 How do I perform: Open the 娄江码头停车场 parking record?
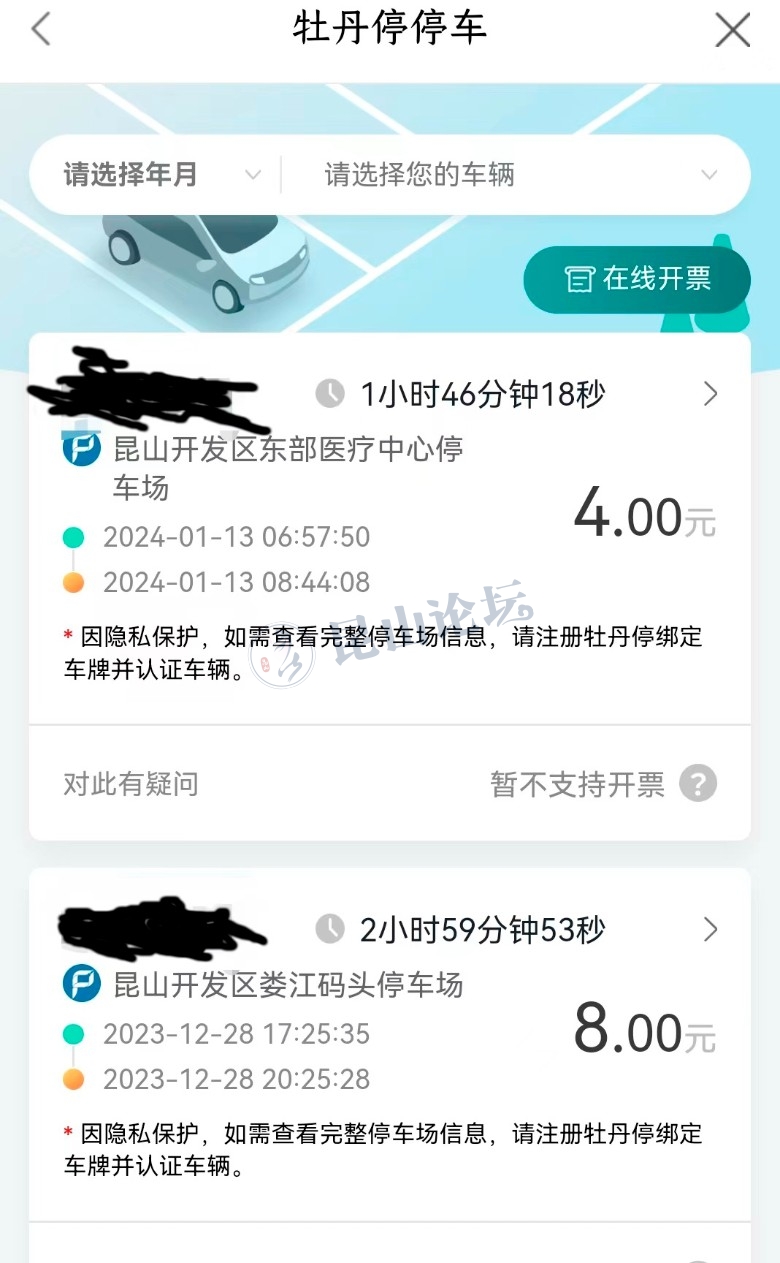(710, 930)
